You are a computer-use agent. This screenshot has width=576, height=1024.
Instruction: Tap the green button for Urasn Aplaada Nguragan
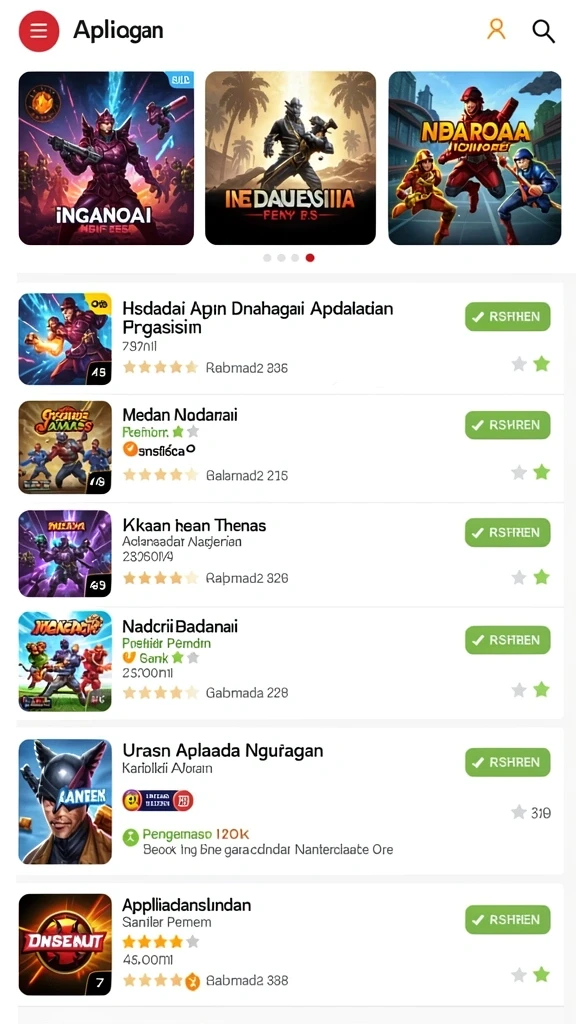pyautogui.click(x=507, y=762)
